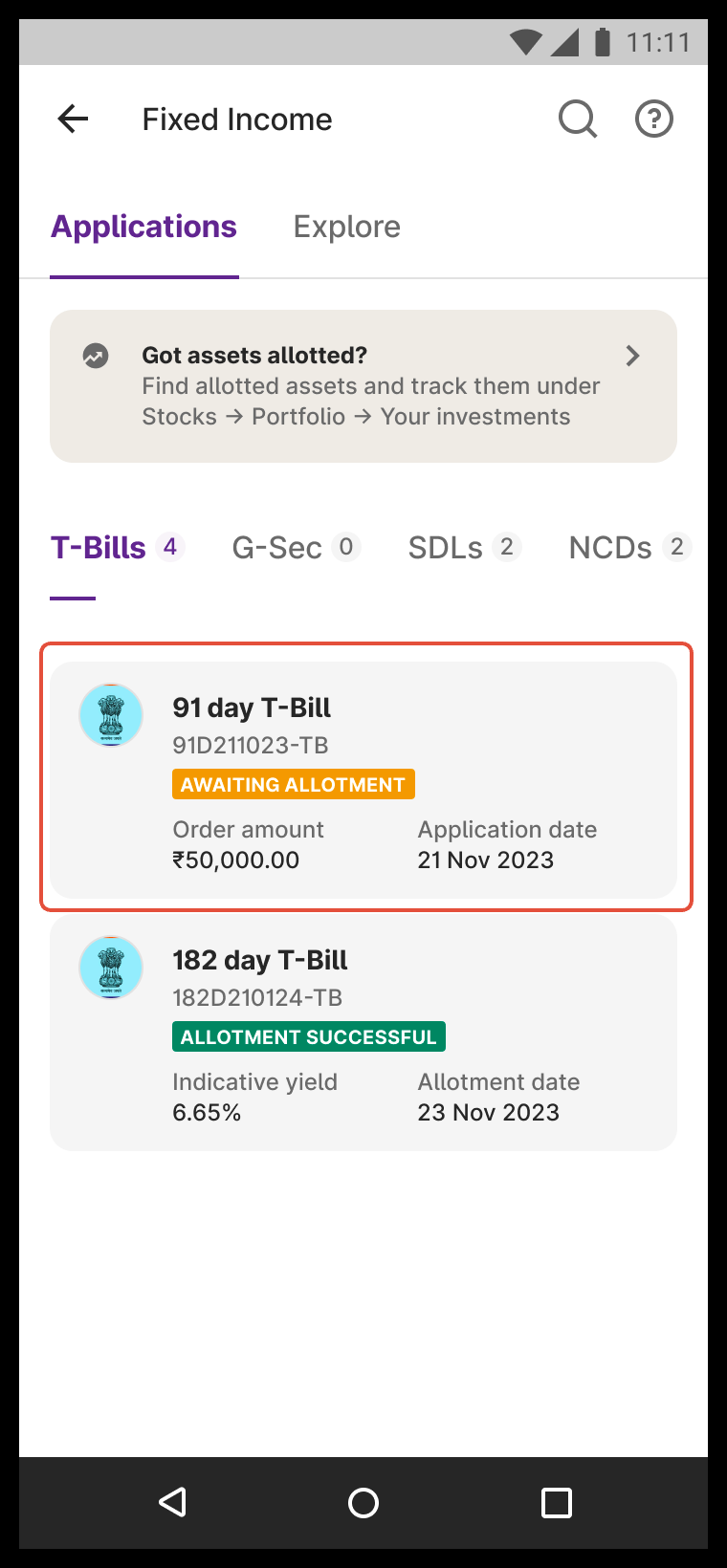Select the Applications tab
Screen dimensions: 727x1568
143,227
